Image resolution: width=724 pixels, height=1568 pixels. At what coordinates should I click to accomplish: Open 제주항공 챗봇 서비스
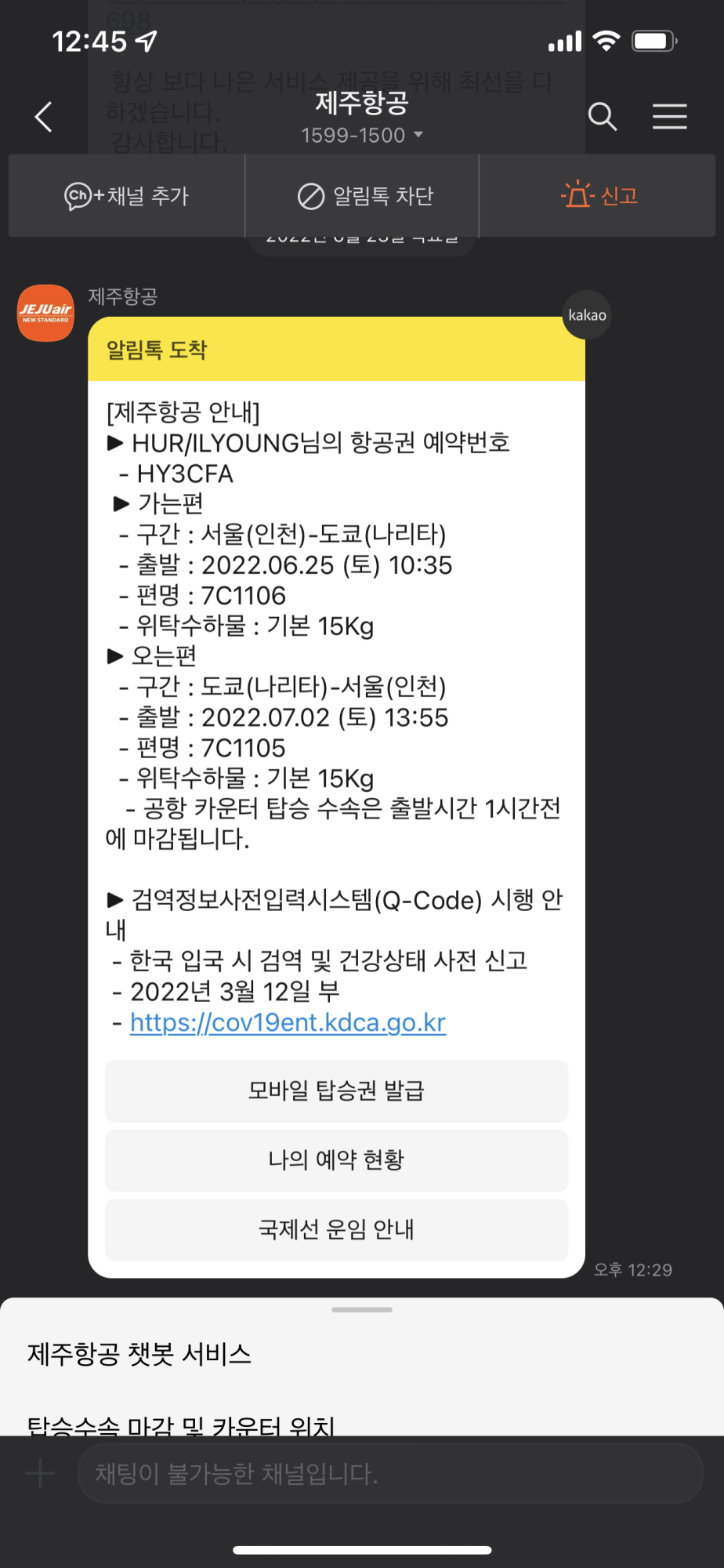[139, 1354]
